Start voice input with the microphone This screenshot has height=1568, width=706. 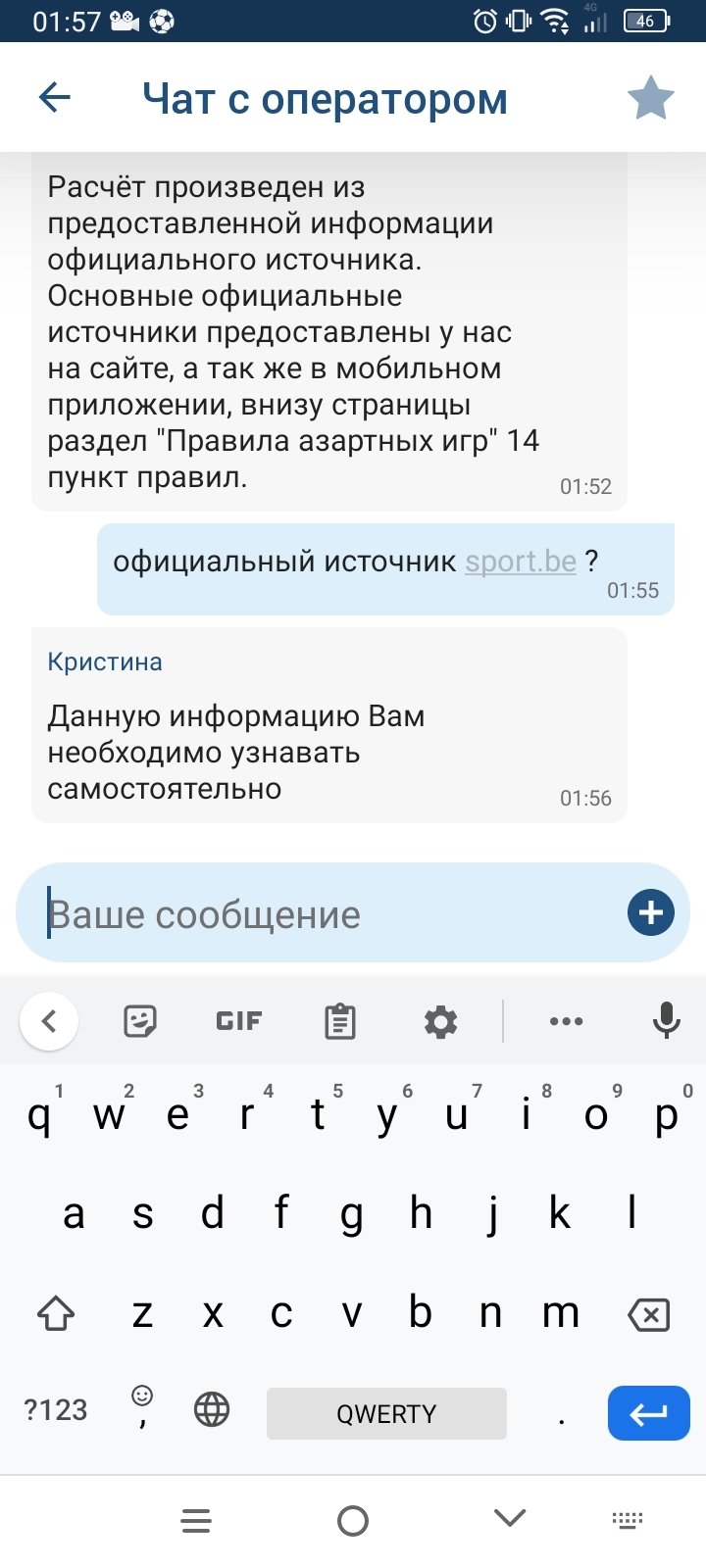[x=666, y=1021]
